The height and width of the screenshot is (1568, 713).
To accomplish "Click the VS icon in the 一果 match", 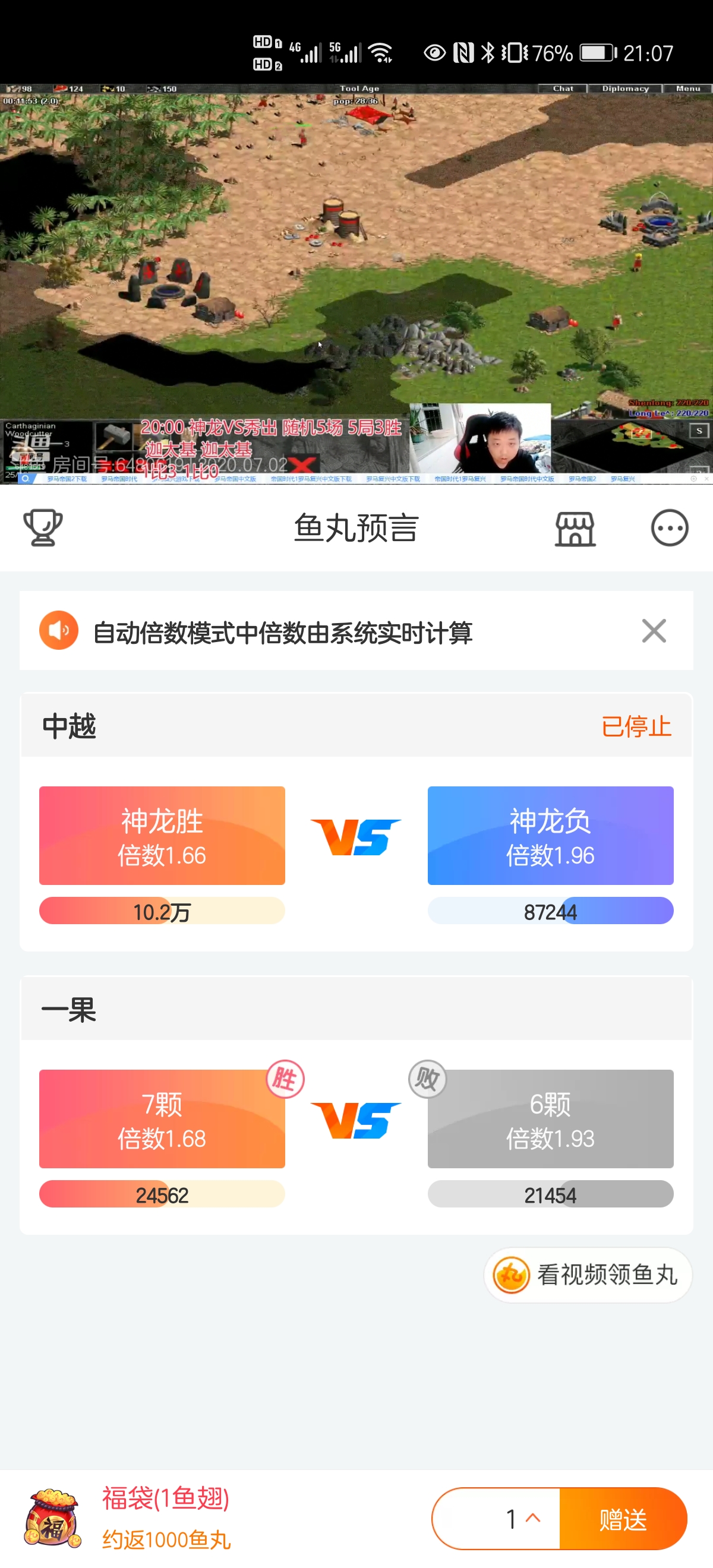I will 355,1120.
